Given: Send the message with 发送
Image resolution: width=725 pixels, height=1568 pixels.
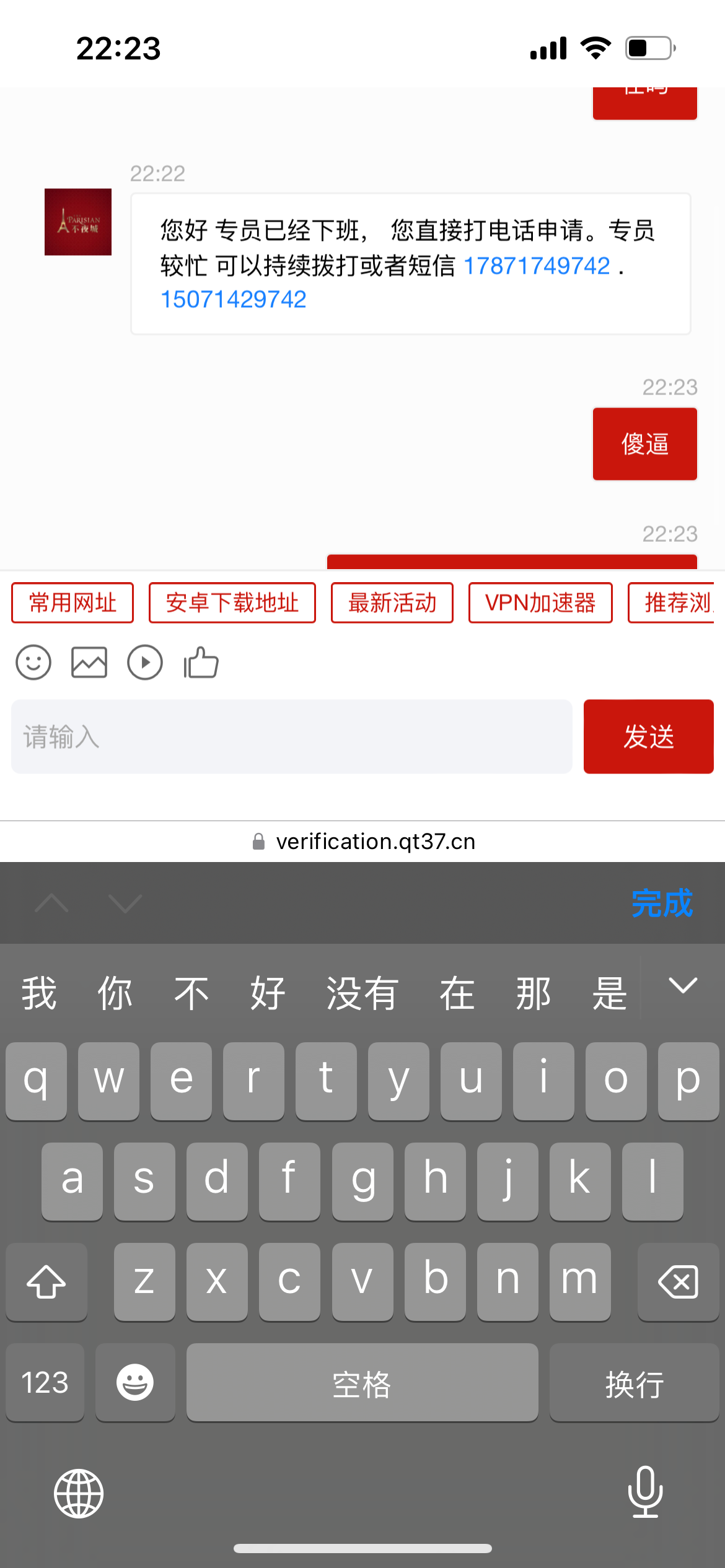Looking at the screenshot, I should pos(648,737).
